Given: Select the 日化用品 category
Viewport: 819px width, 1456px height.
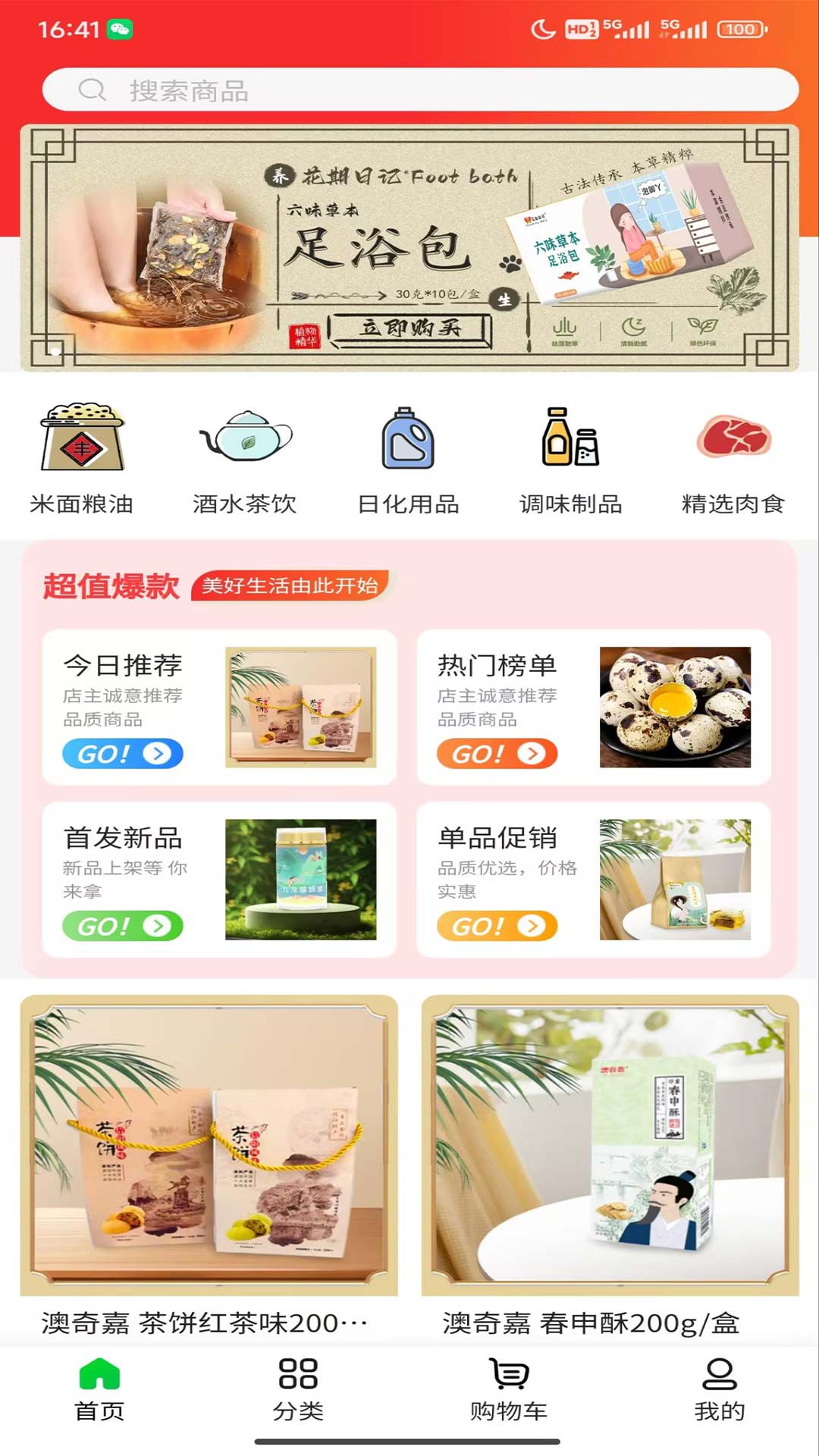Looking at the screenshot, I should pos(408,460).
